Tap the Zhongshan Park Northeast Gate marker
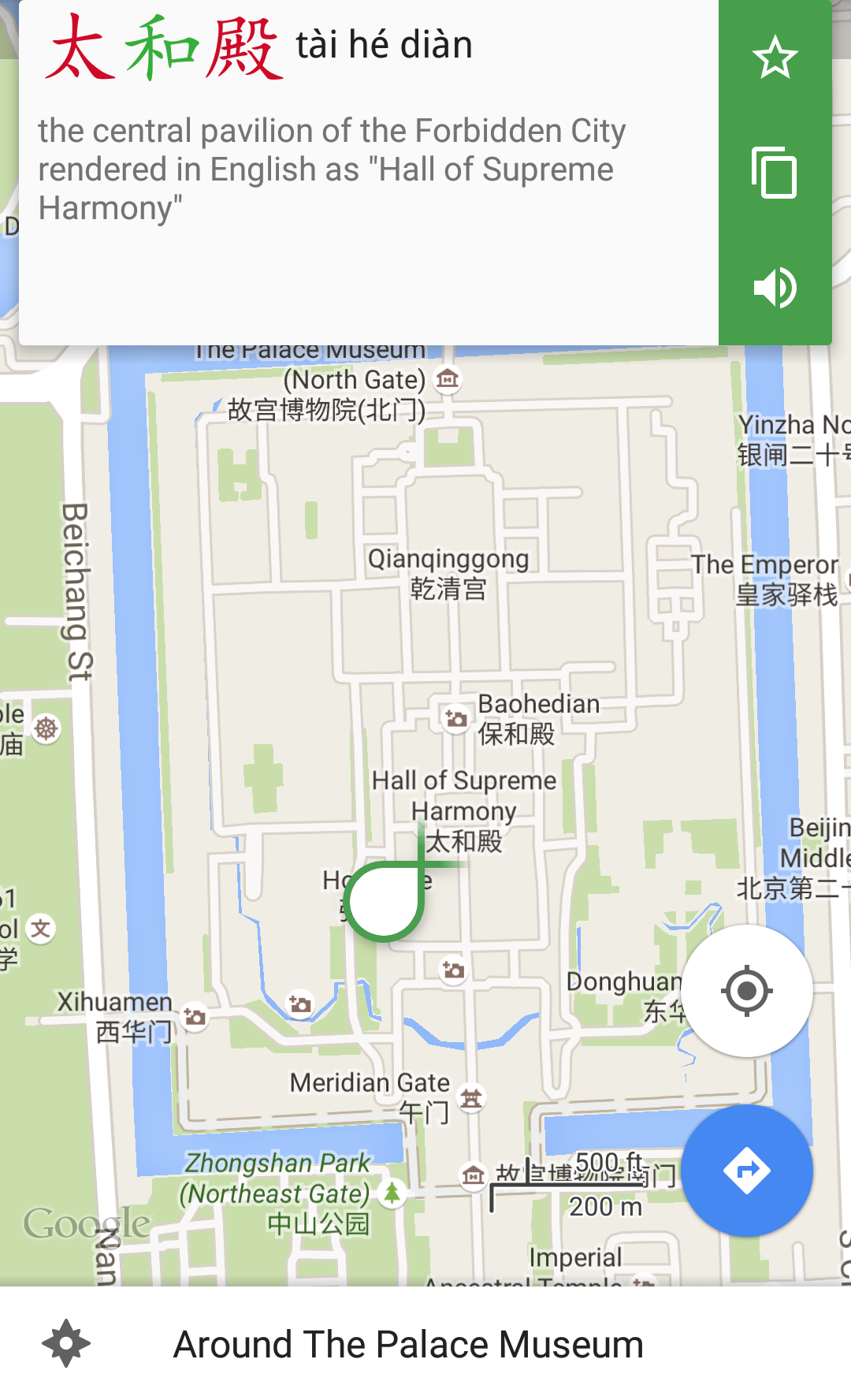 (x=392, y=1193)
